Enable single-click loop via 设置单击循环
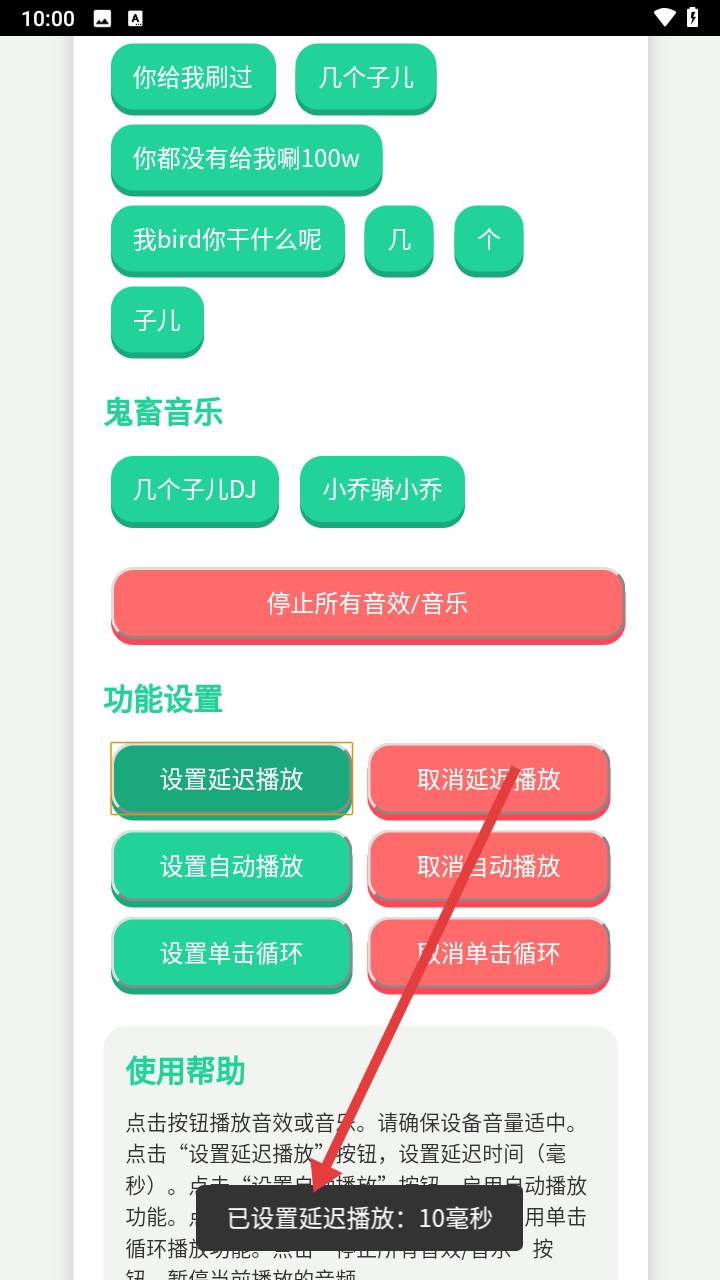 pyautogui.click(x=231, y=954)
